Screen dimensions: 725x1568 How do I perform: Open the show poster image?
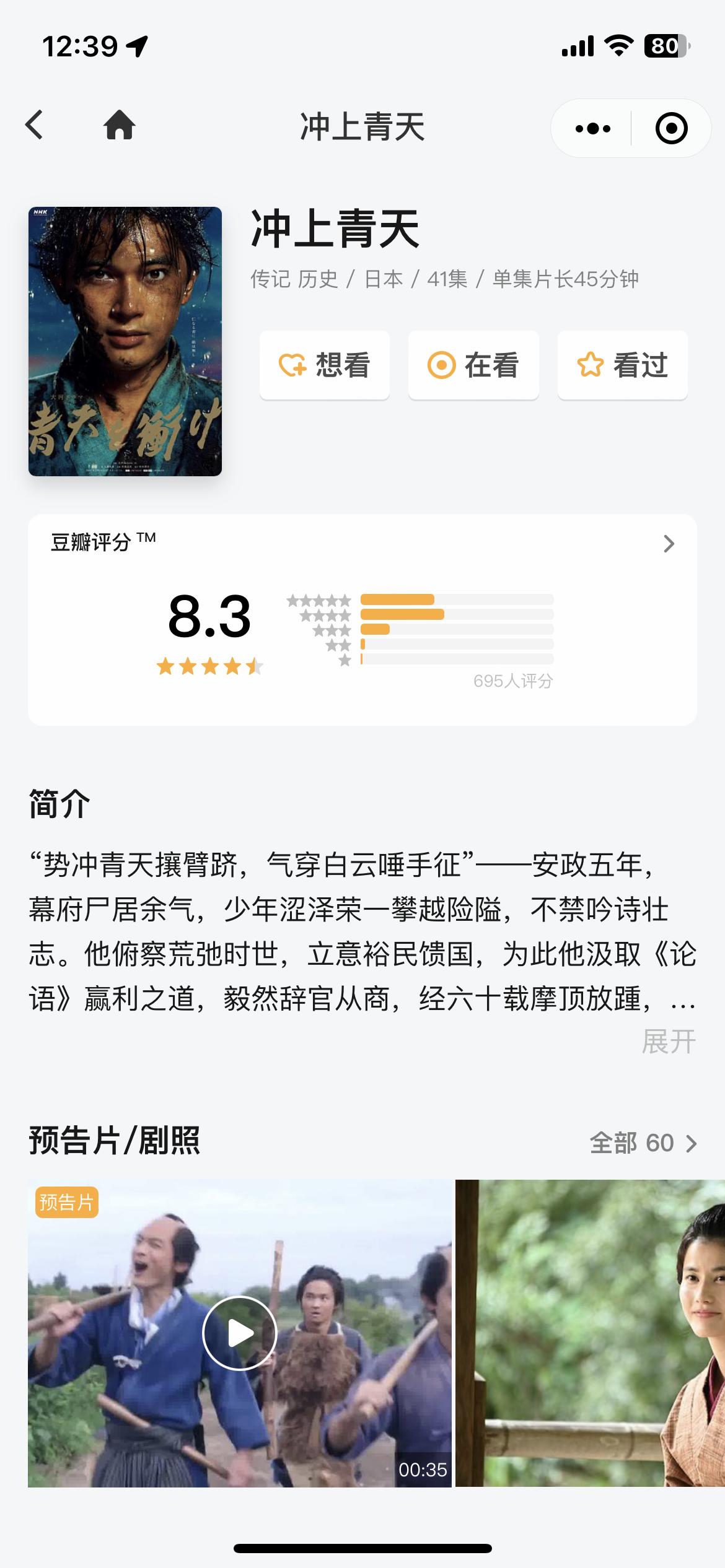(x=125, y=341)
